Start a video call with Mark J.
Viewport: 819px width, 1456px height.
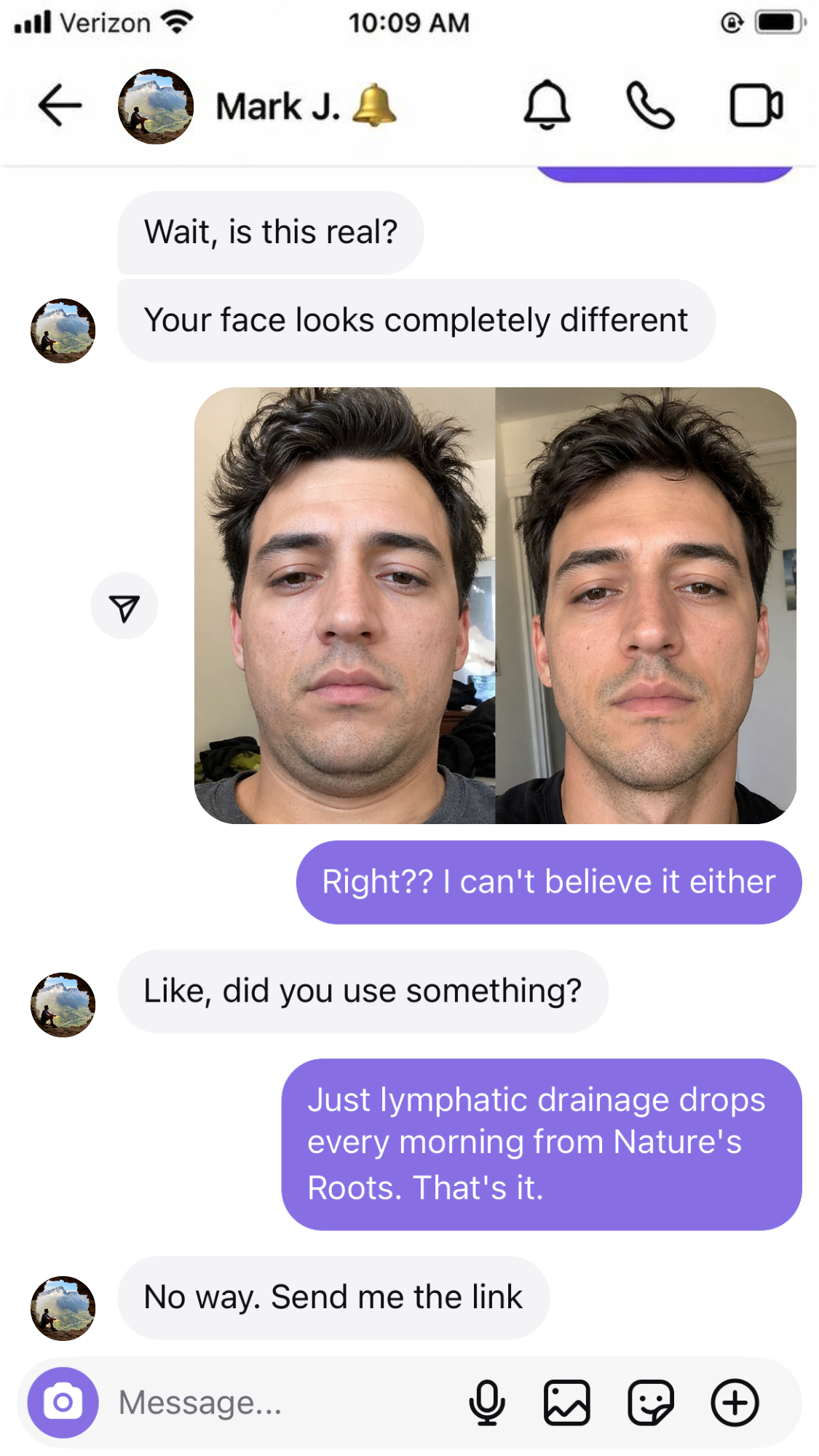click(756, 106)
